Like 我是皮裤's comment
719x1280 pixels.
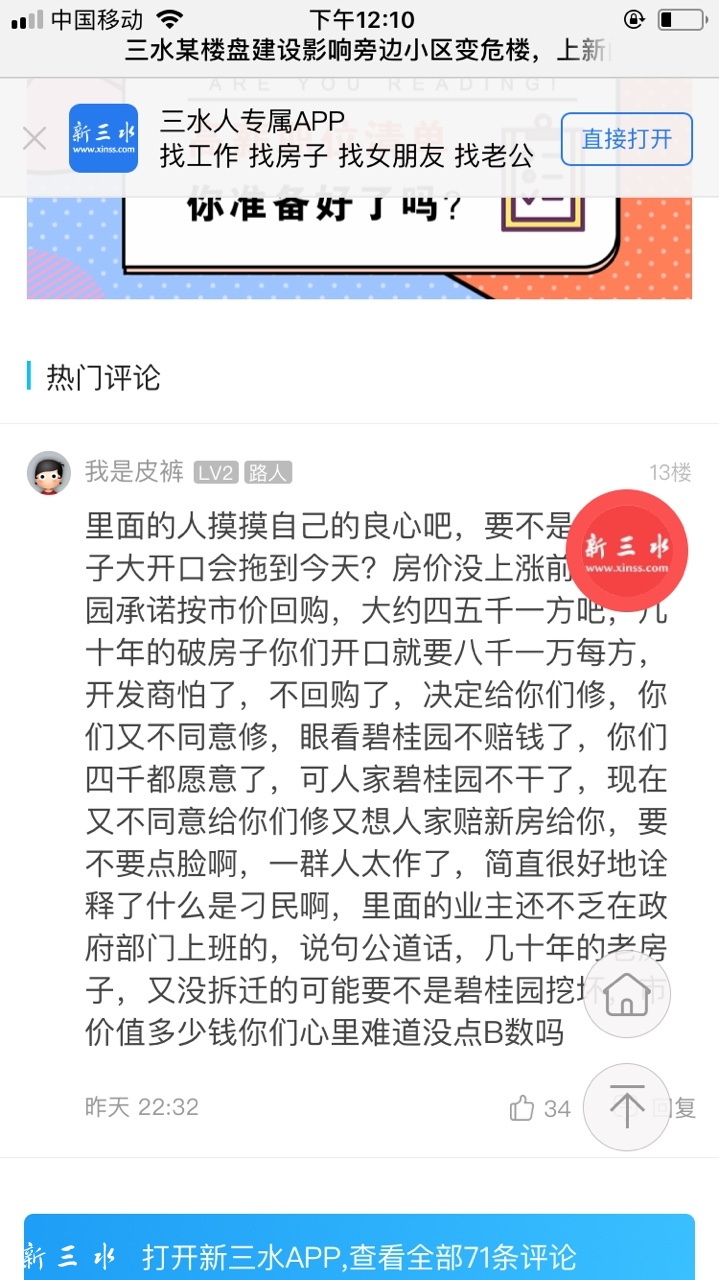tap(523, 1107)
